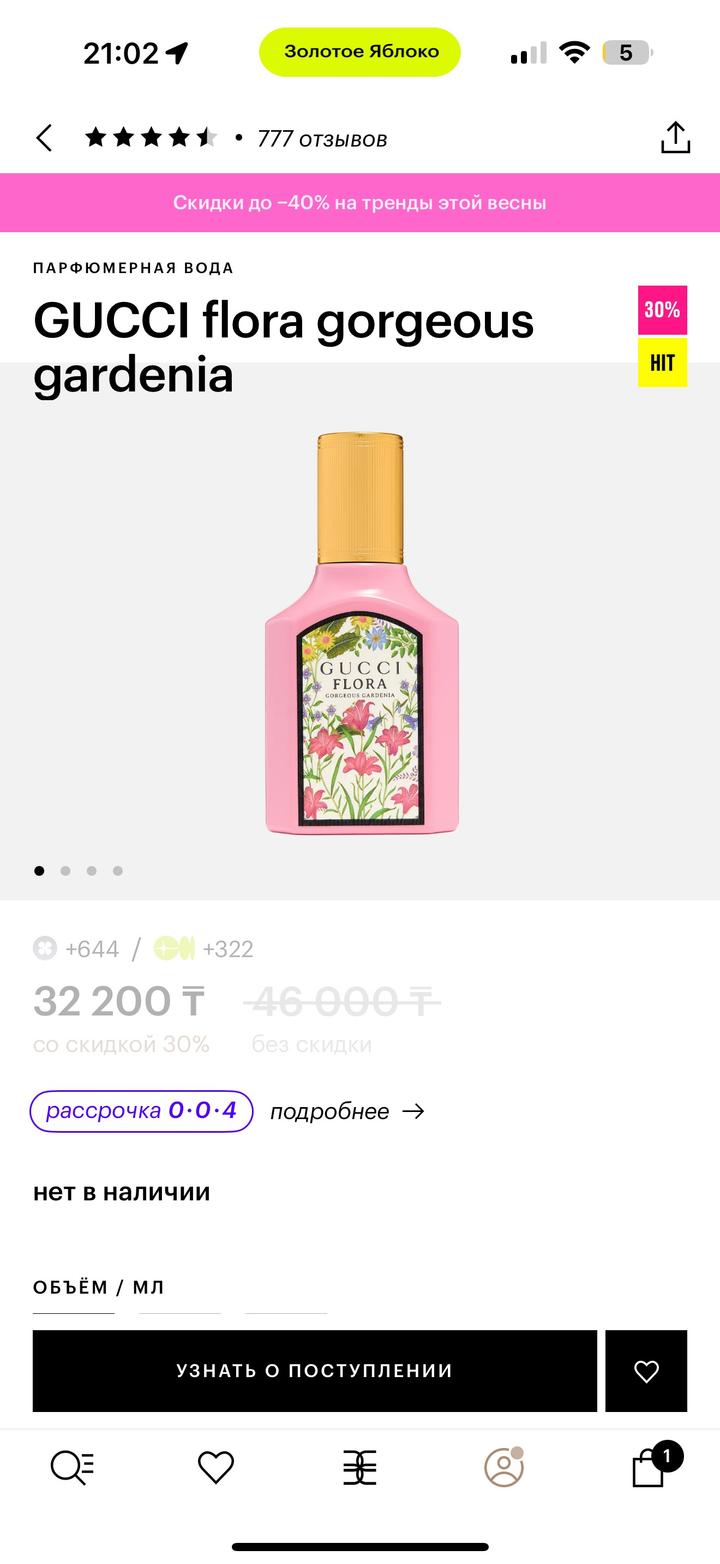Open the Золотое Яблоко home tab

pyautogui.click(x=360, y=1467)
